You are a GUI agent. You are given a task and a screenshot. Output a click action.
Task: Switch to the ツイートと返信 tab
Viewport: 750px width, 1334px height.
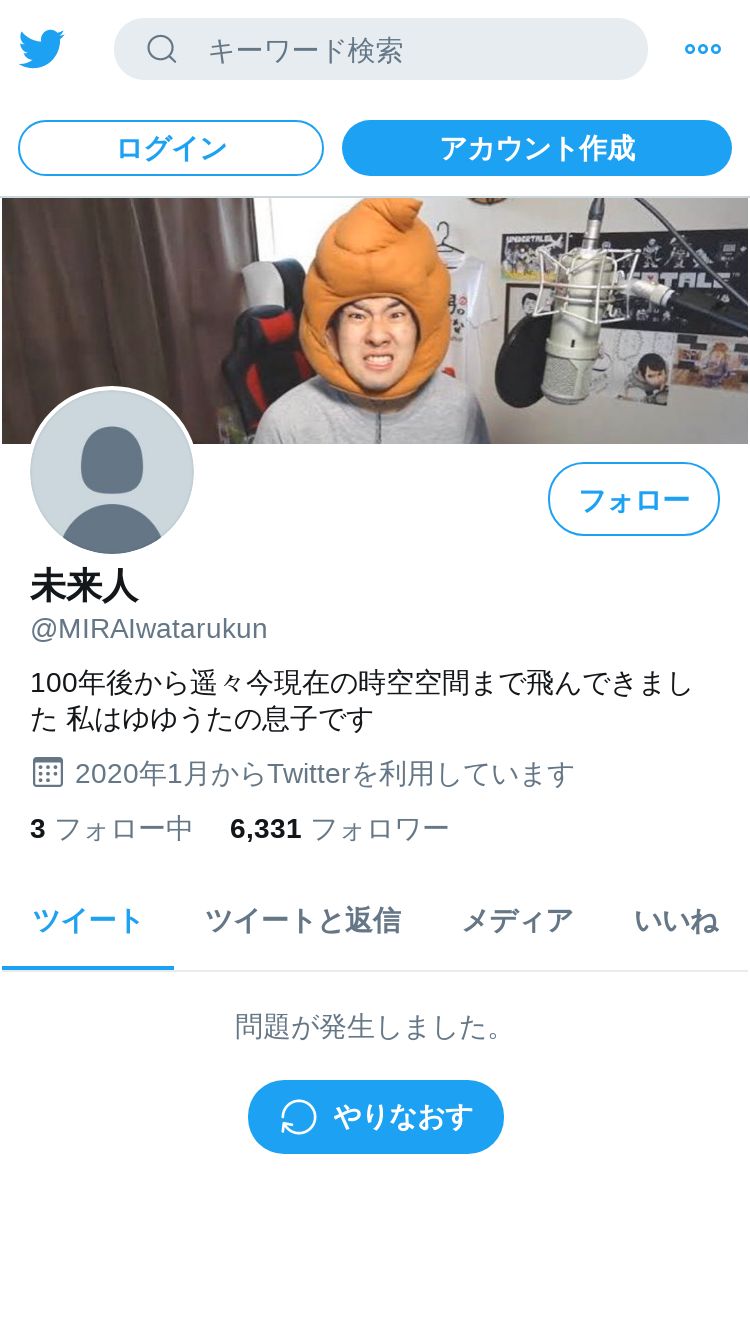tap(303, 921)
